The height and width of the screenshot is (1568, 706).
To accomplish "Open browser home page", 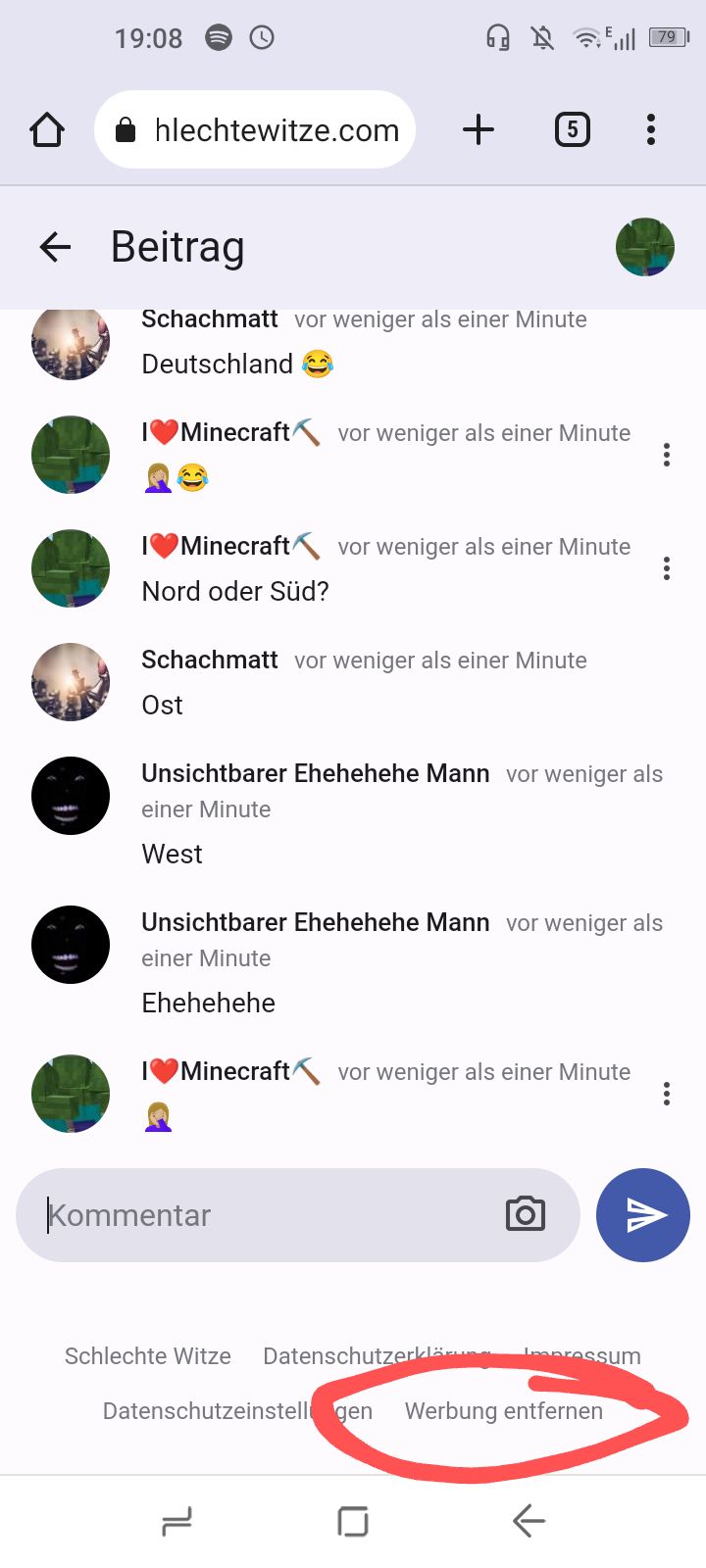I will pyautogui.click(x=47, y=129).
